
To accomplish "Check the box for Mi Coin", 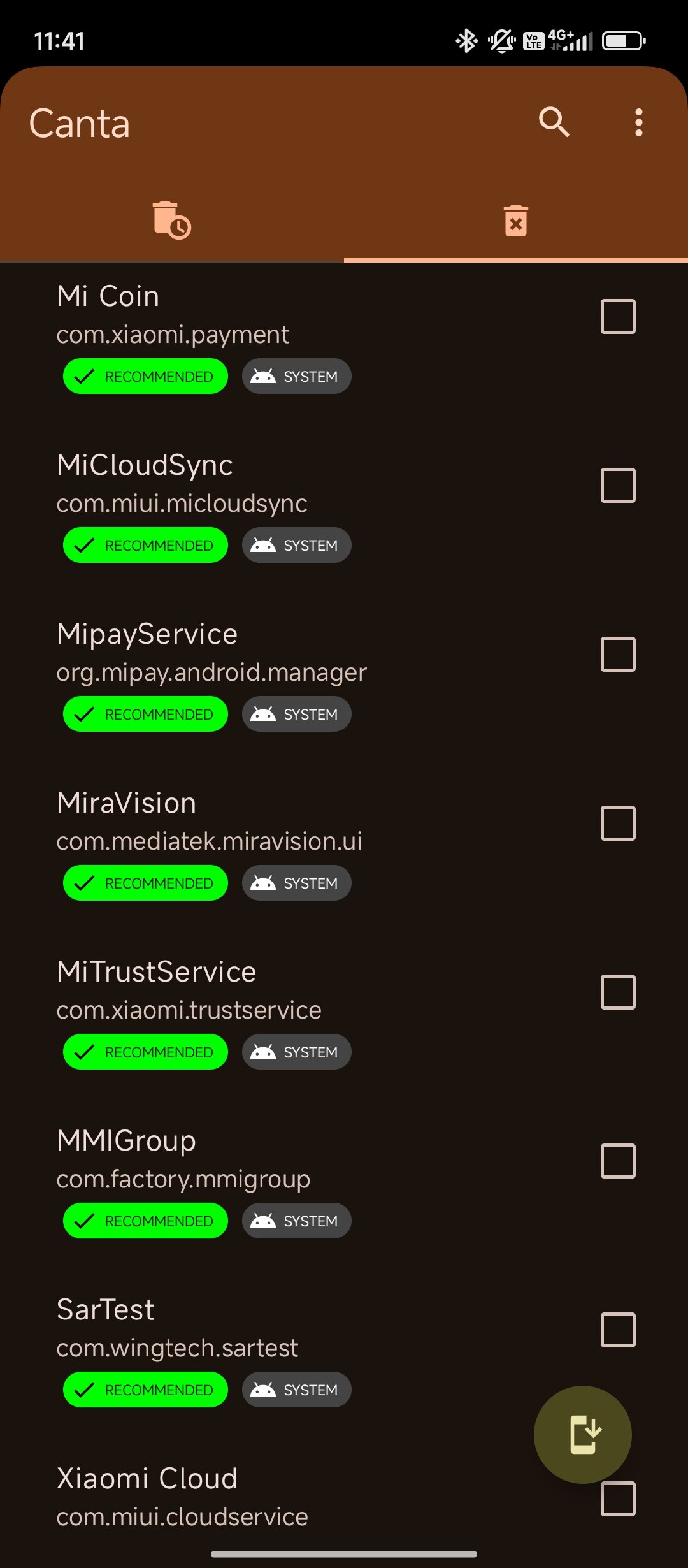I will point(618,317).
